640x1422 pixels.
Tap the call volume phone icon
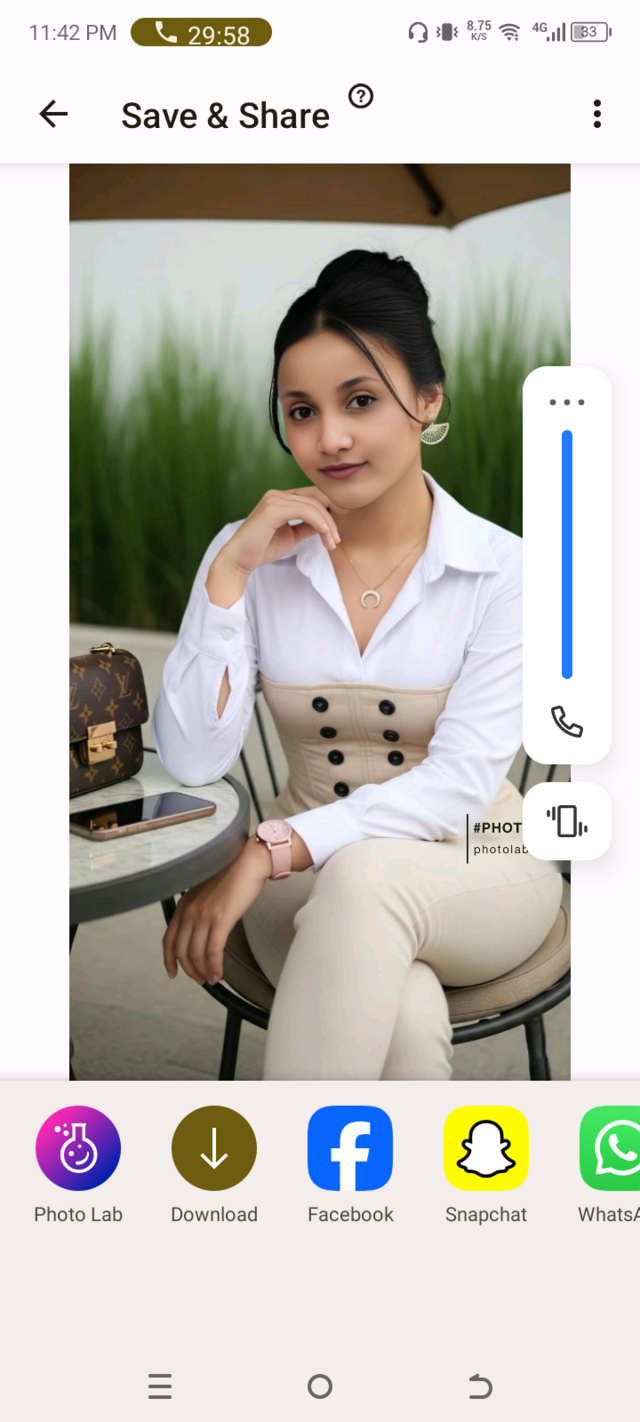pyautogui.click(x=567, y=721)
